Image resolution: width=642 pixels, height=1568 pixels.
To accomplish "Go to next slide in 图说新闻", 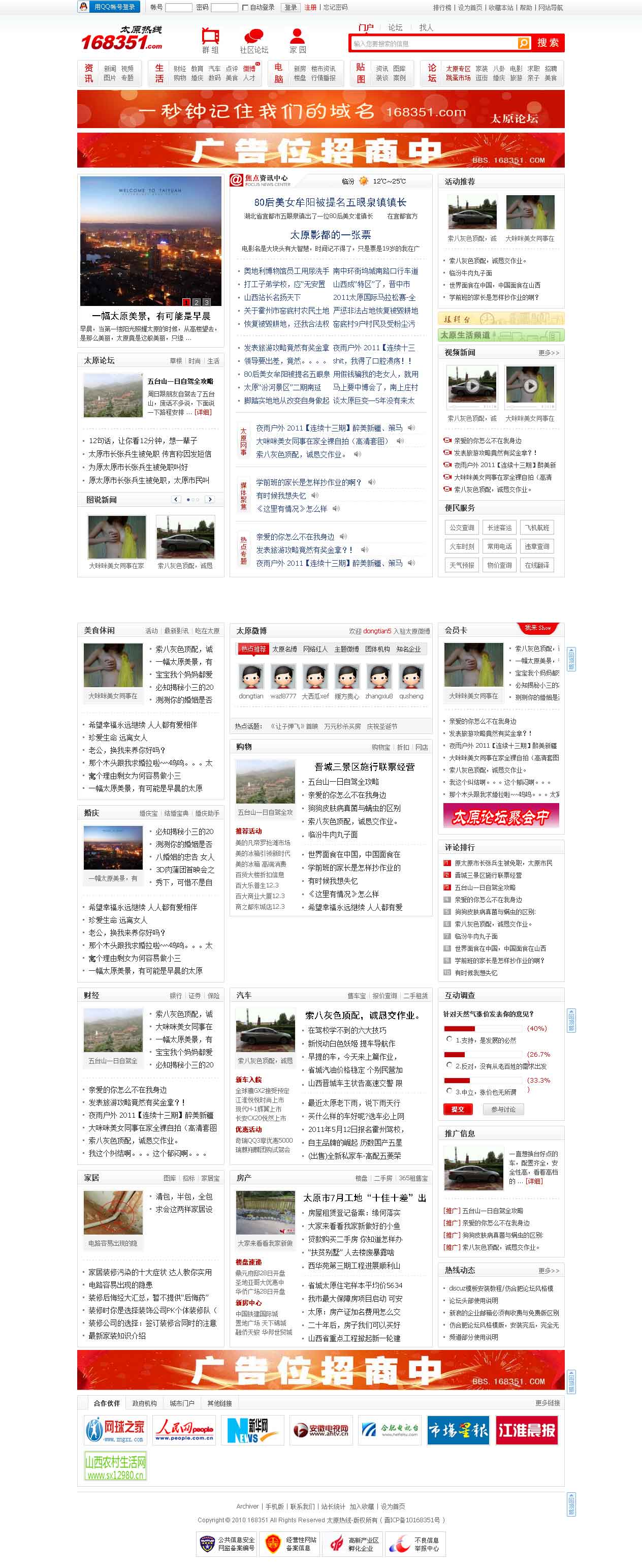I will [x=209, y=499].
